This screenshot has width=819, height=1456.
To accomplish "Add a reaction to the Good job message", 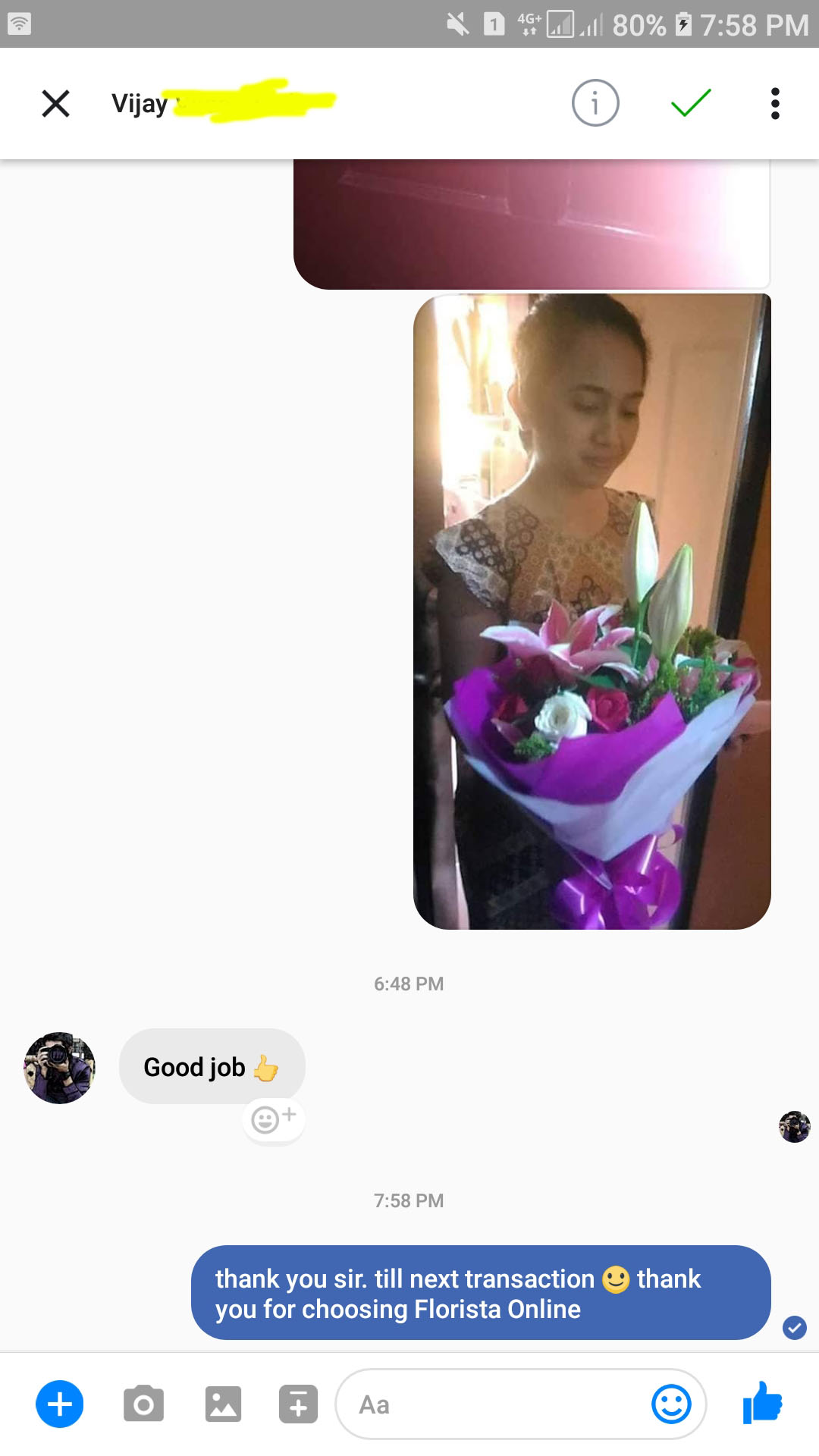I will point(273,1119).
